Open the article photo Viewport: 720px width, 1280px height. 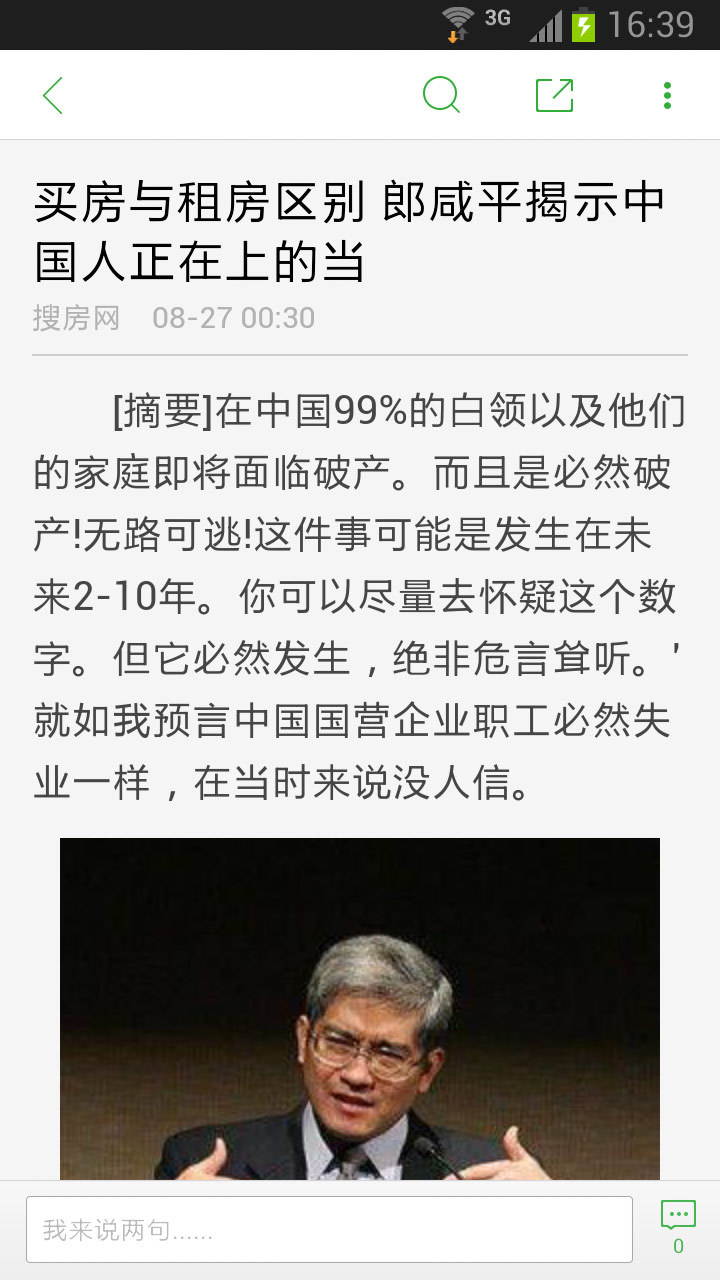click(360, 1008)
